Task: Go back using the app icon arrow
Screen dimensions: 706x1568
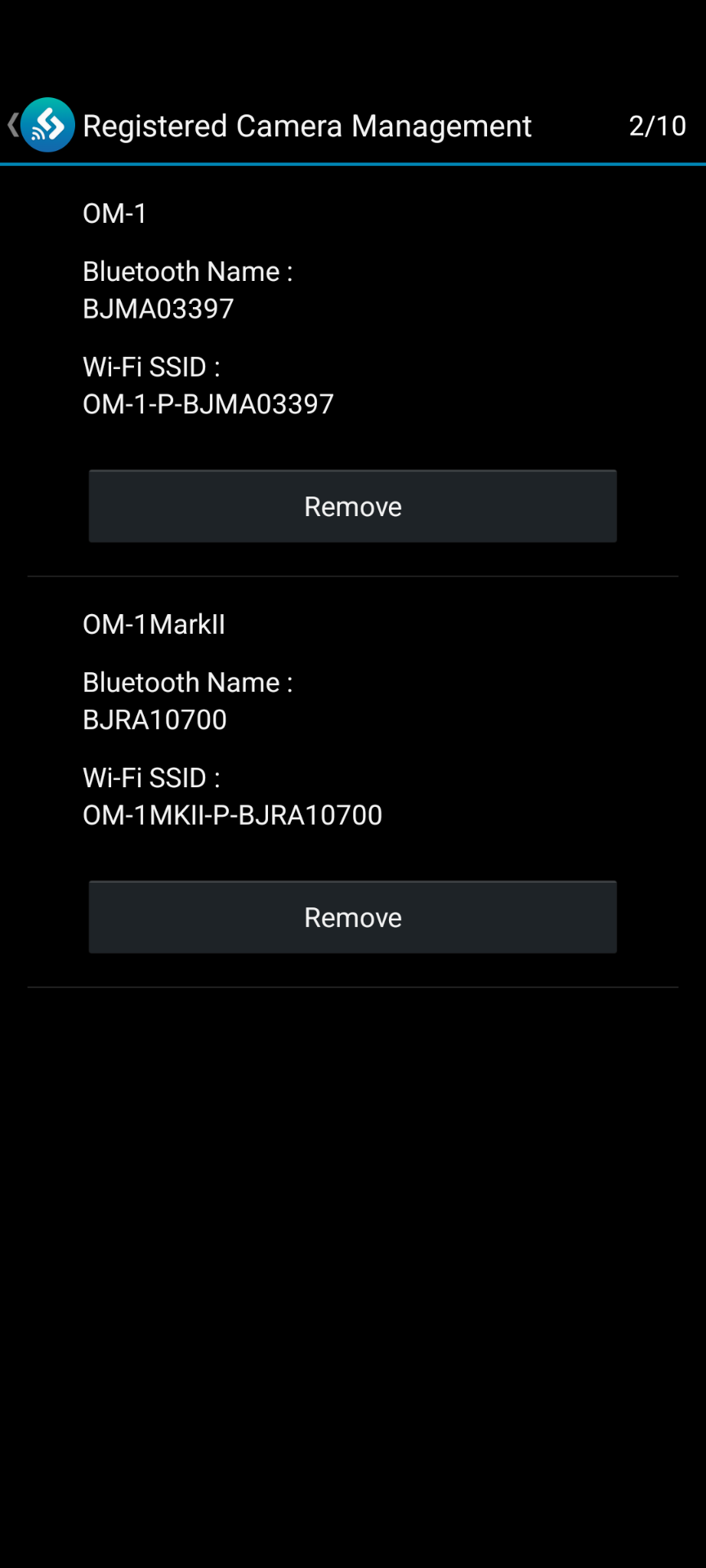Action: [39, 125]
